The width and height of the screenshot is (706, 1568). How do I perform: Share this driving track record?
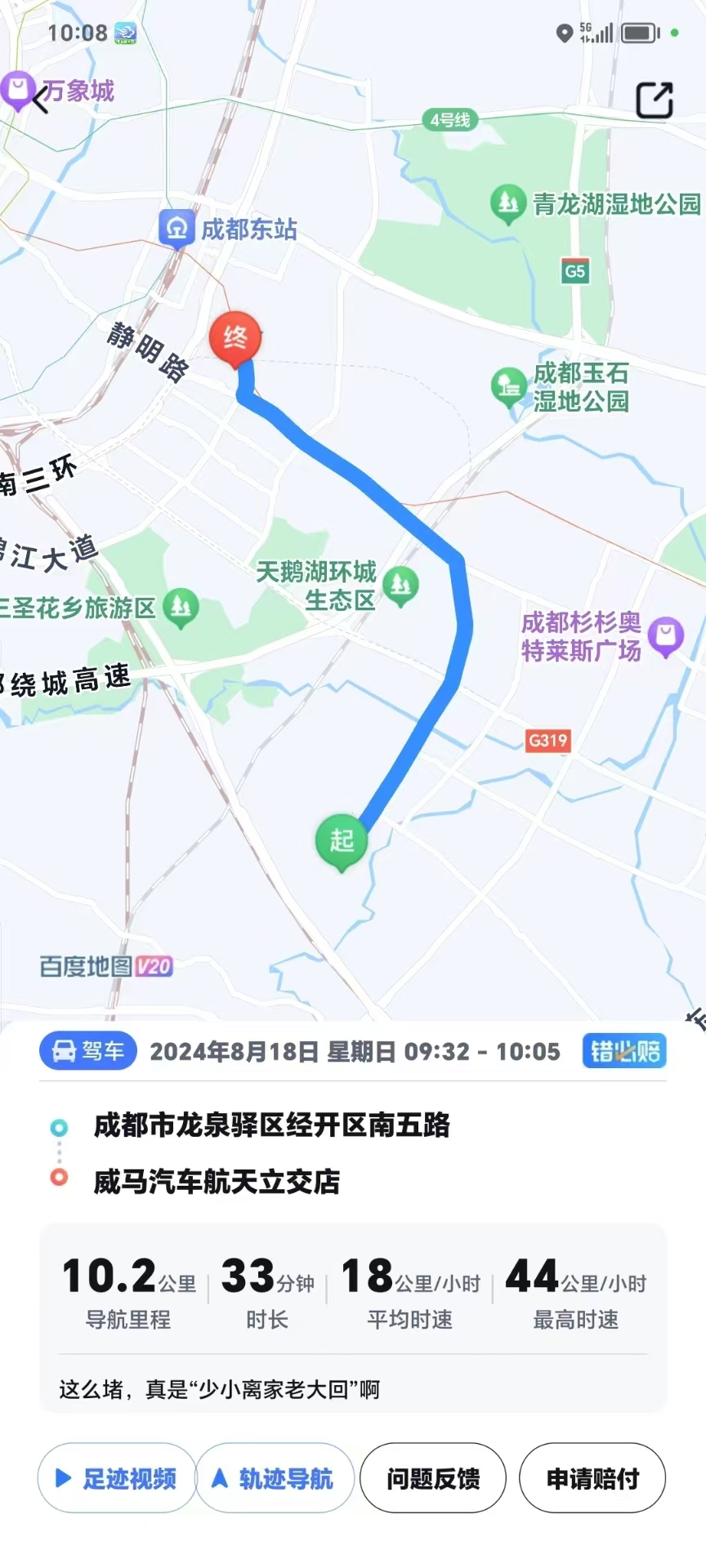pos(654,100)
